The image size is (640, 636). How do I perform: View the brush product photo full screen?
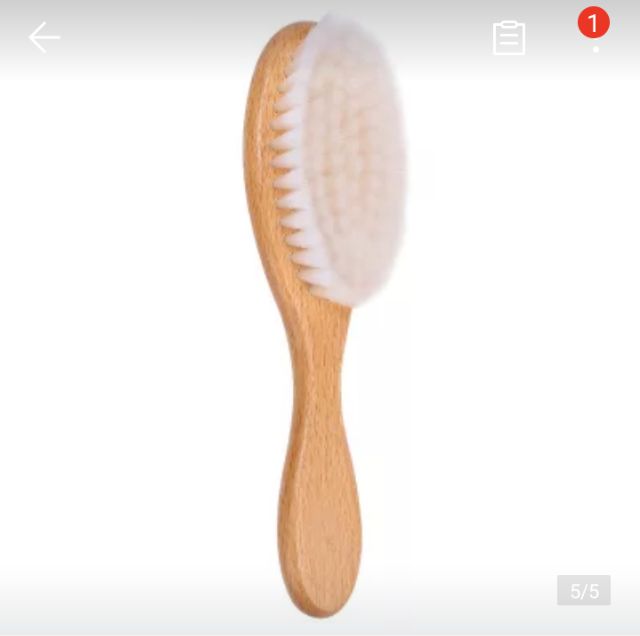click(x=320, y=320)
